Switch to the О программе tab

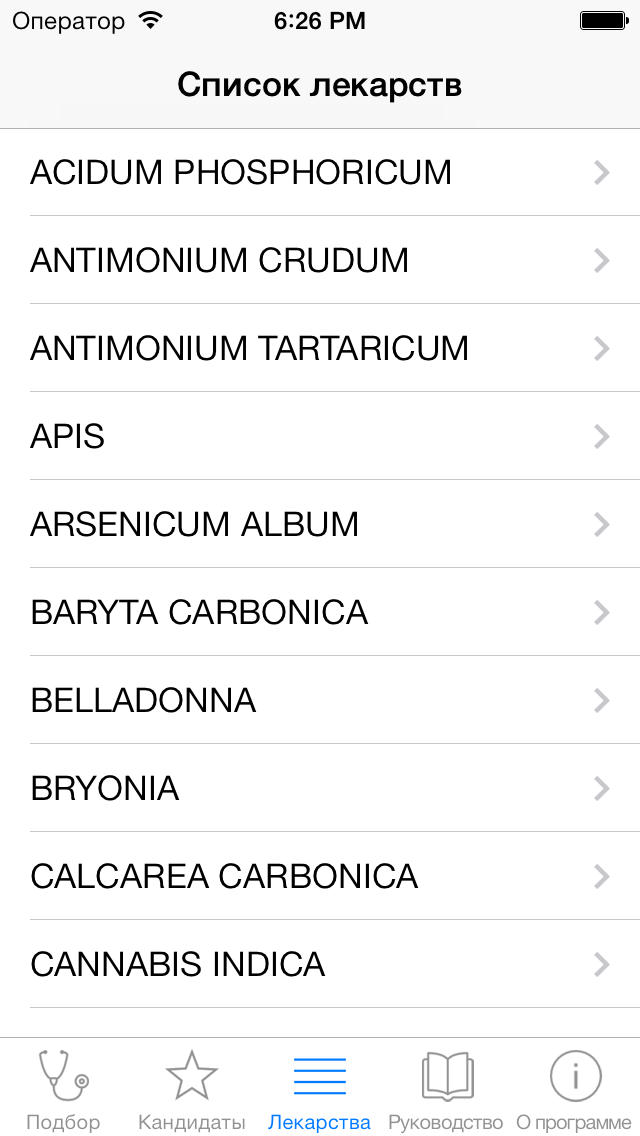(575, 1089)
